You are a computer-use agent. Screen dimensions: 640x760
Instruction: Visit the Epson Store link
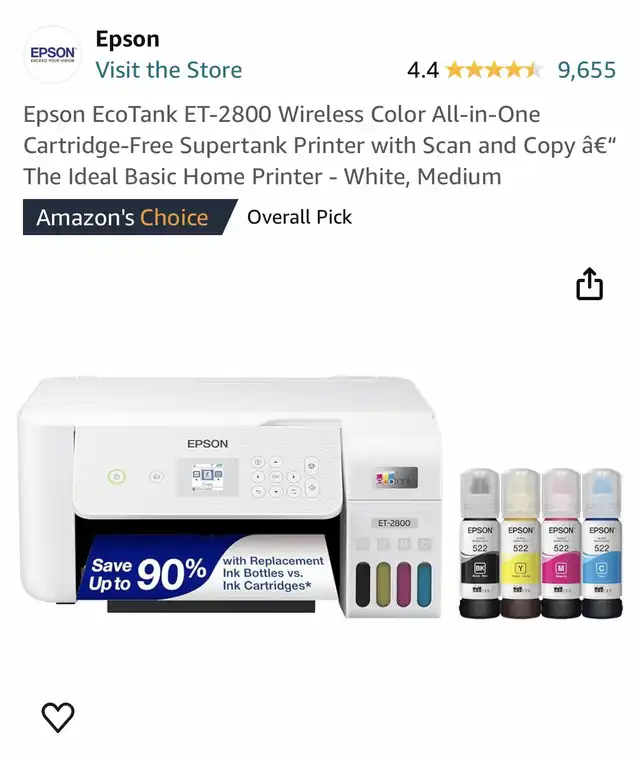168,70
